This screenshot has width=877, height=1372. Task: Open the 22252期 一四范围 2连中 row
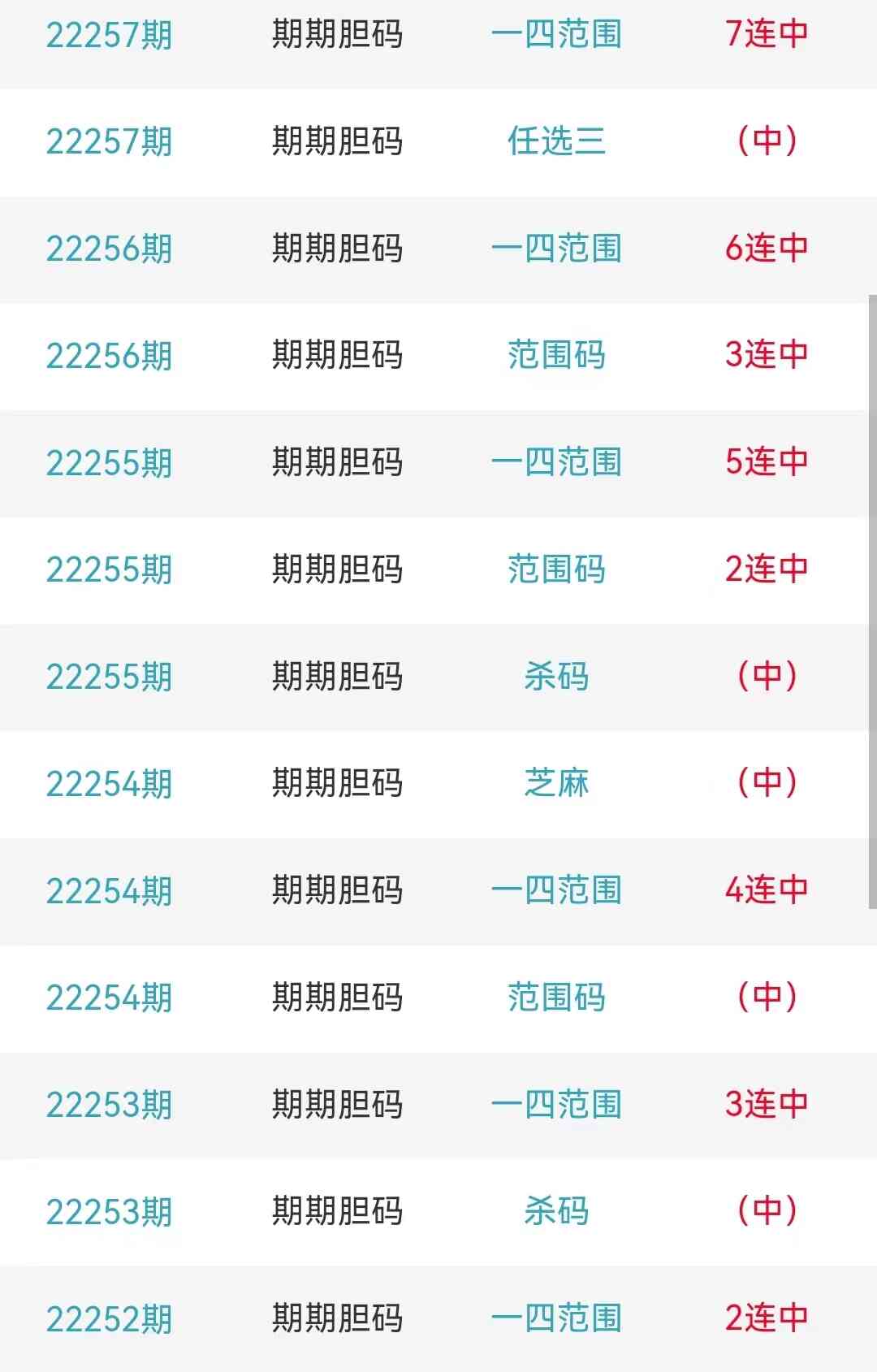tap(438, 1318)
